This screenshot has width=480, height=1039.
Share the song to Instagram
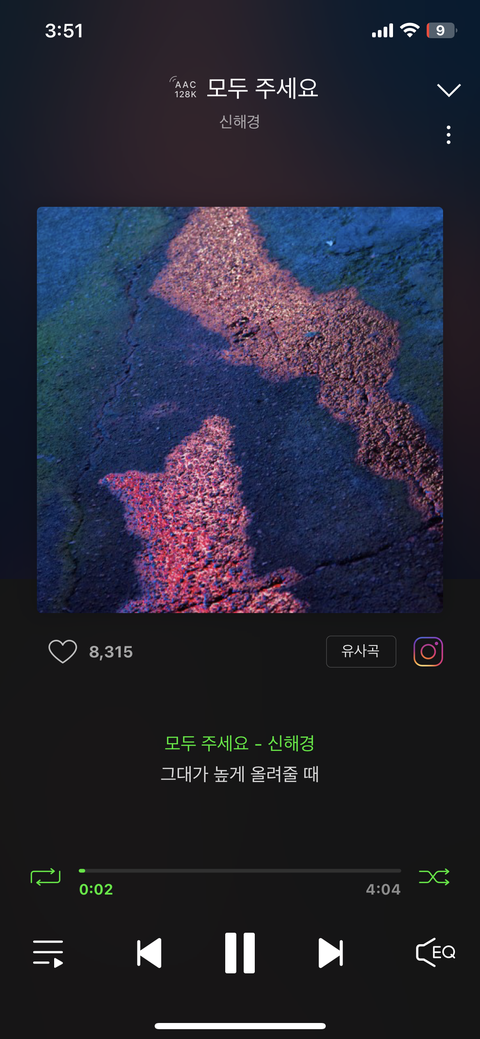tap(428, 651)
